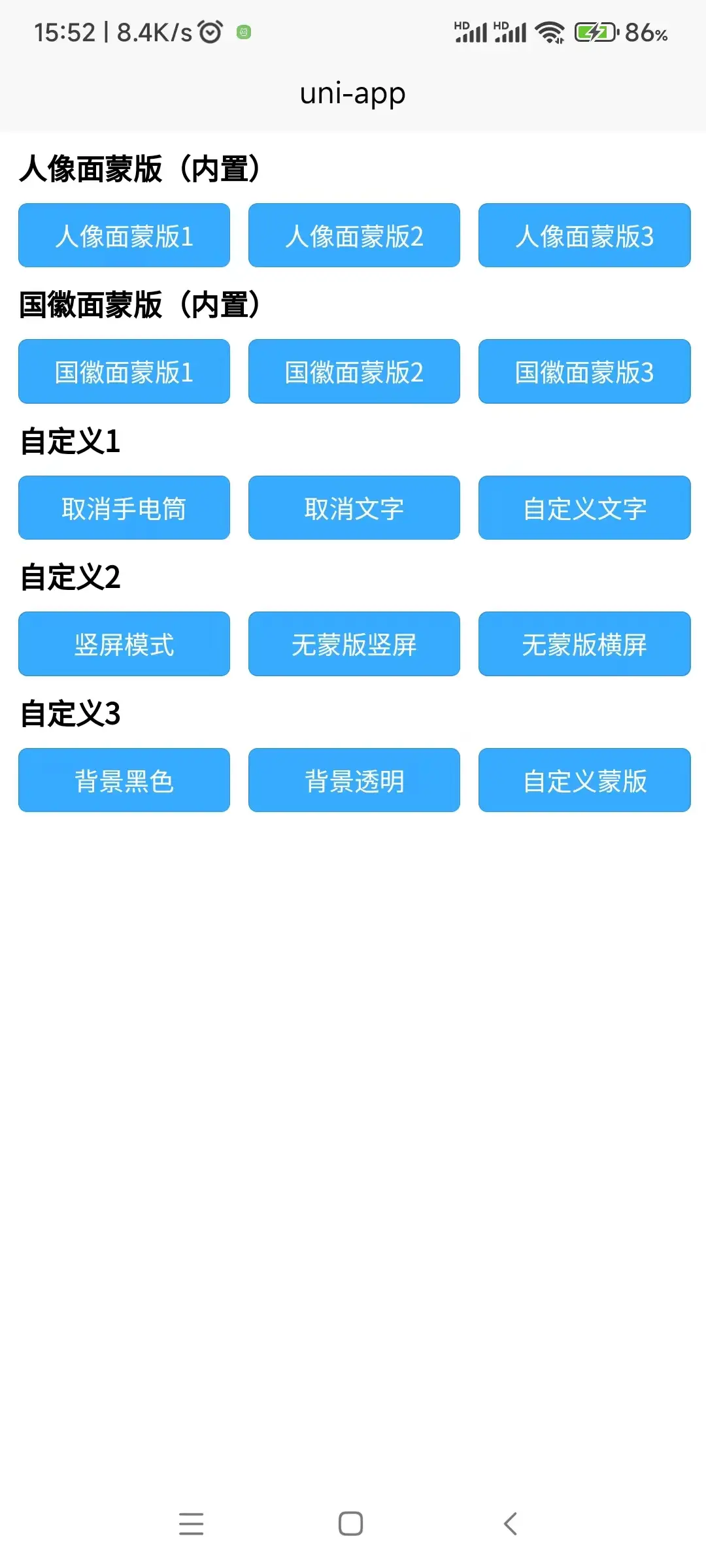Viewport: 706px width, 1568px height.
Task: Open recent apps from navigation bar
Action: tap(191, 1524)
